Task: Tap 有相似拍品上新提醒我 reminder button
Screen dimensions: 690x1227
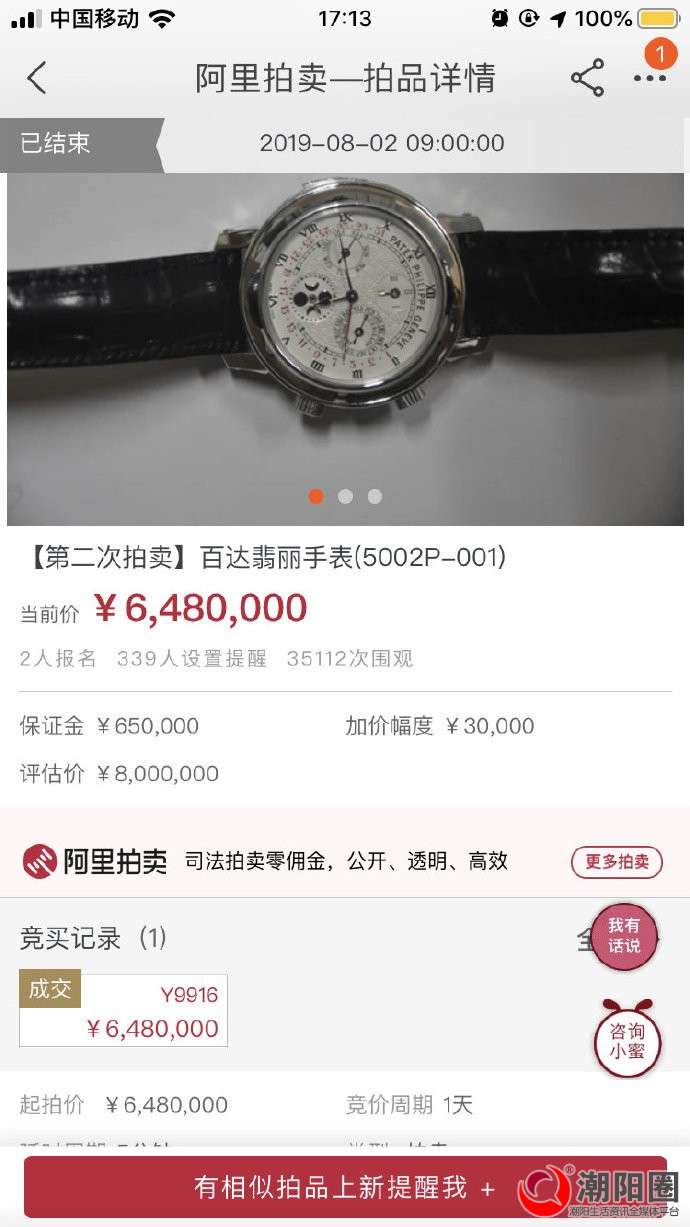Action: pos(345,1187)
